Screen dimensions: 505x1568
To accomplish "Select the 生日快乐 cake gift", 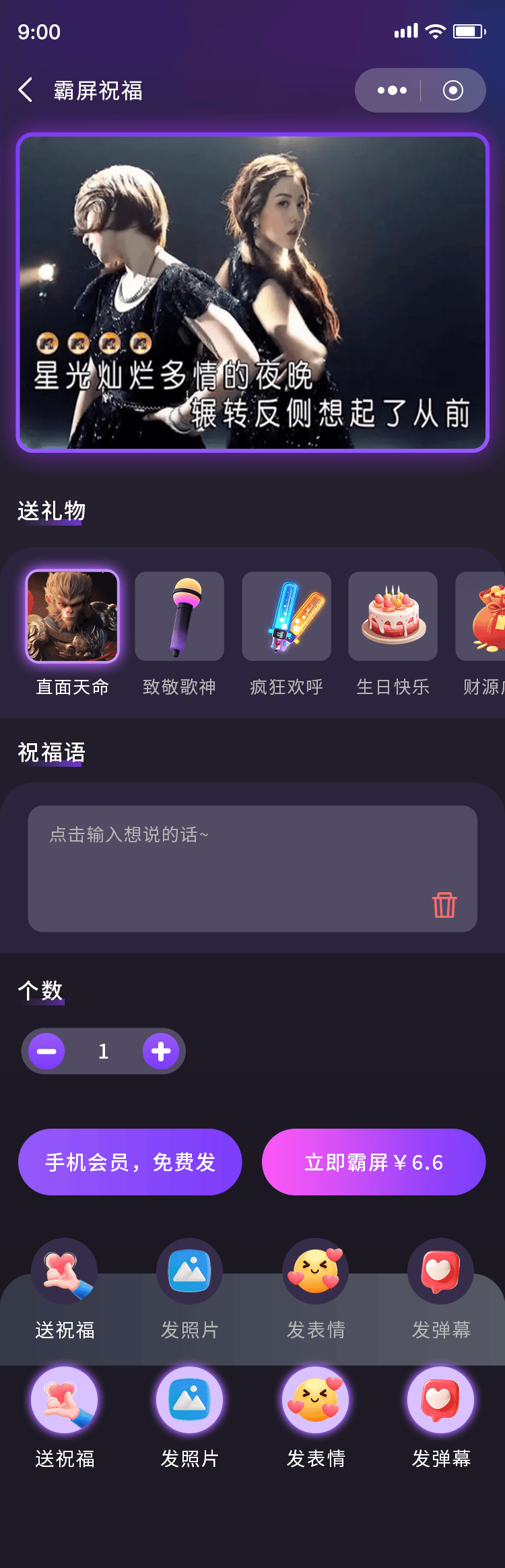I will tap(393, 617).
